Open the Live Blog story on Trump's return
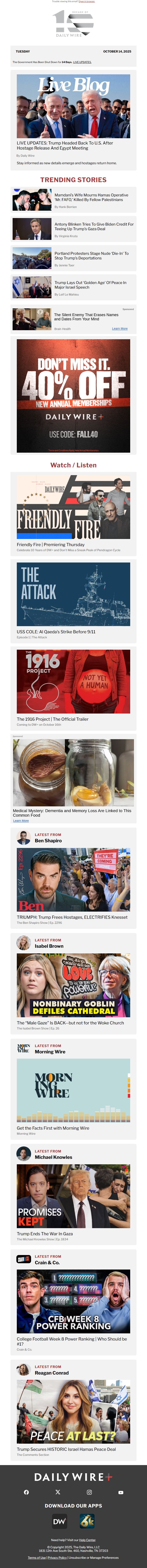 click(73, 106)
